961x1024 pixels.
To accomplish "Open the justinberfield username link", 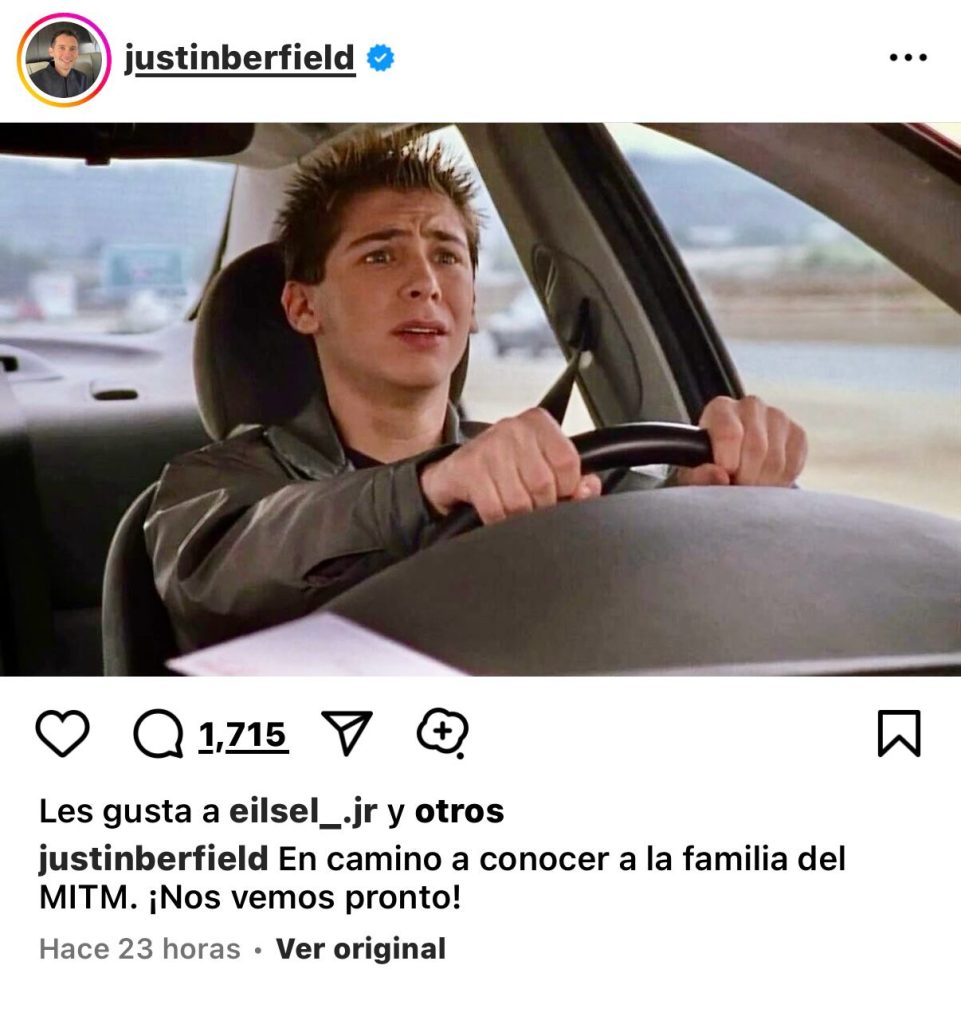I will tap(240, 59).
